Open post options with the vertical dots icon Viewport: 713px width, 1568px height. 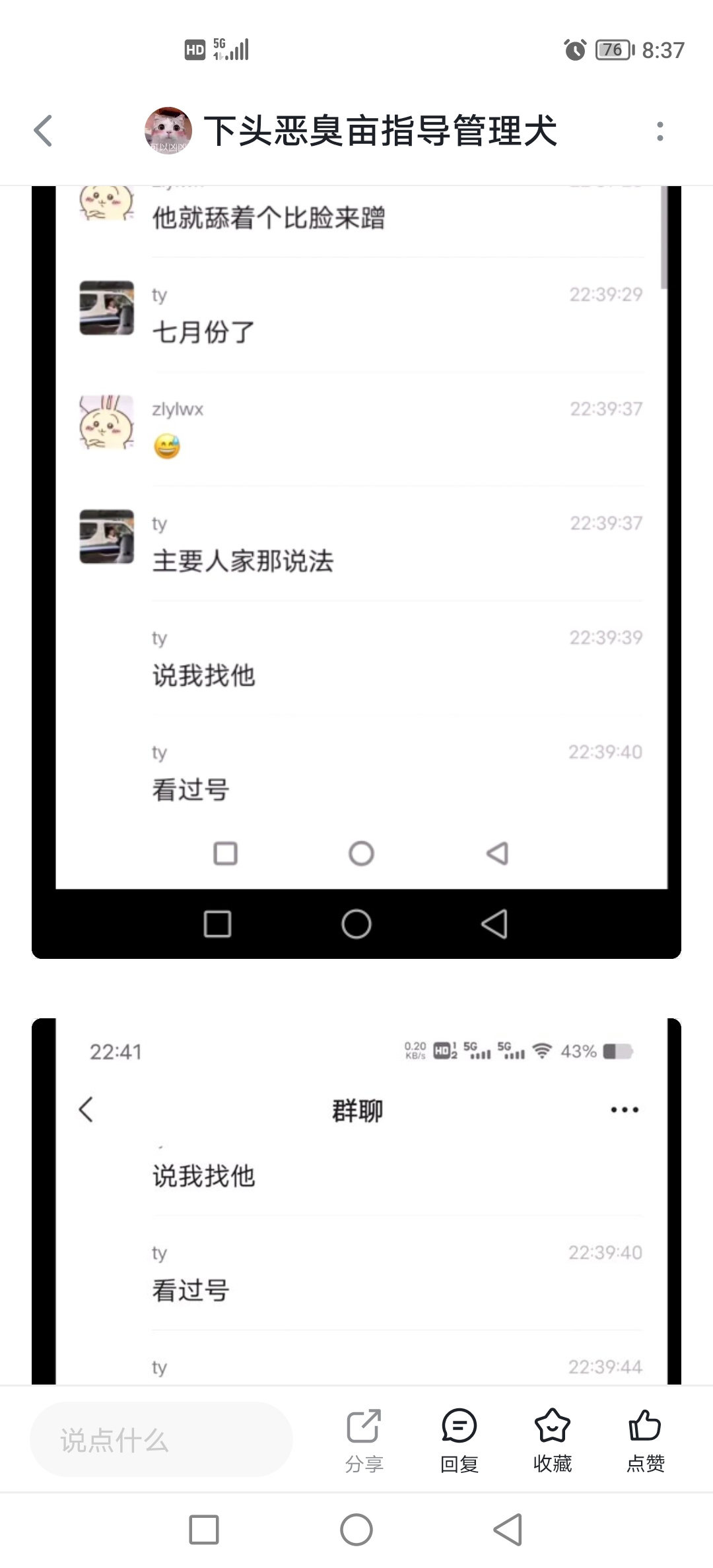(x=661, y=130)
